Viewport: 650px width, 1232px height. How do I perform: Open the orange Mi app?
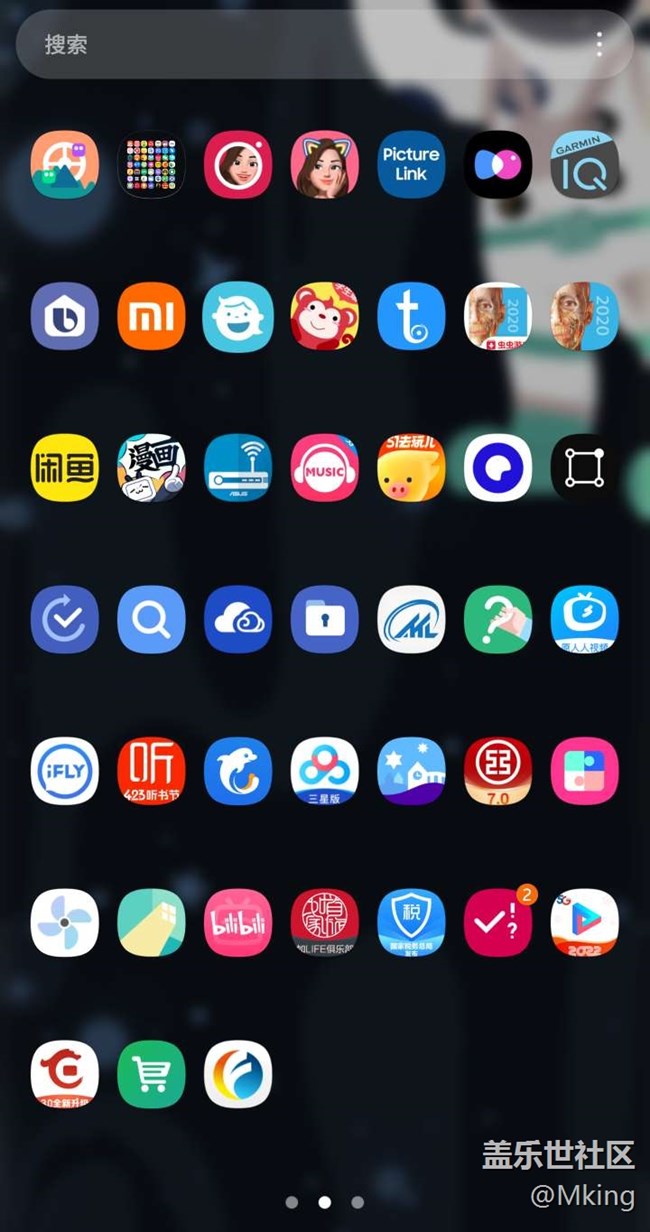[x=151, y=316]
